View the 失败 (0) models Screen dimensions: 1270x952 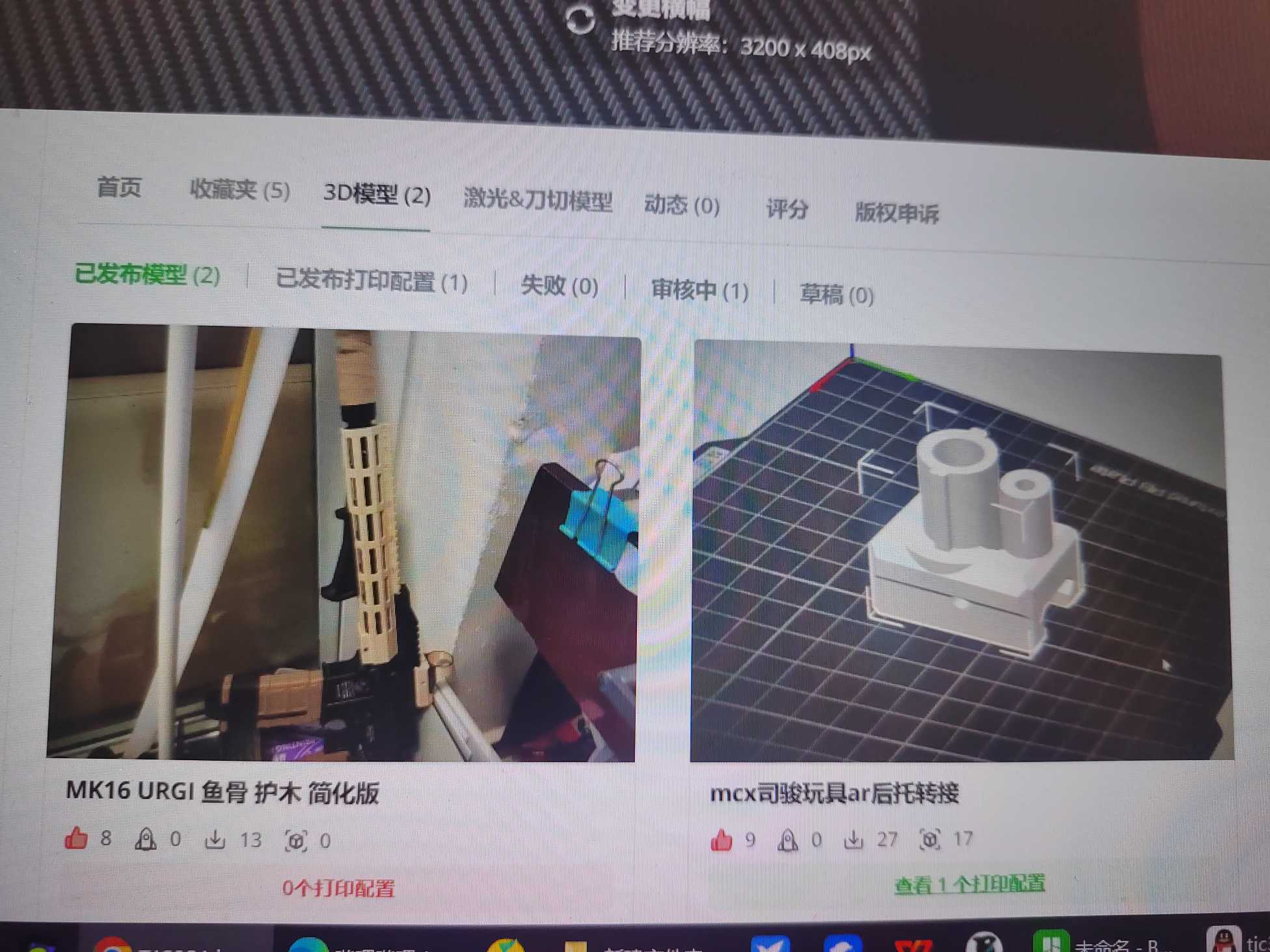(x=560, y=286)
